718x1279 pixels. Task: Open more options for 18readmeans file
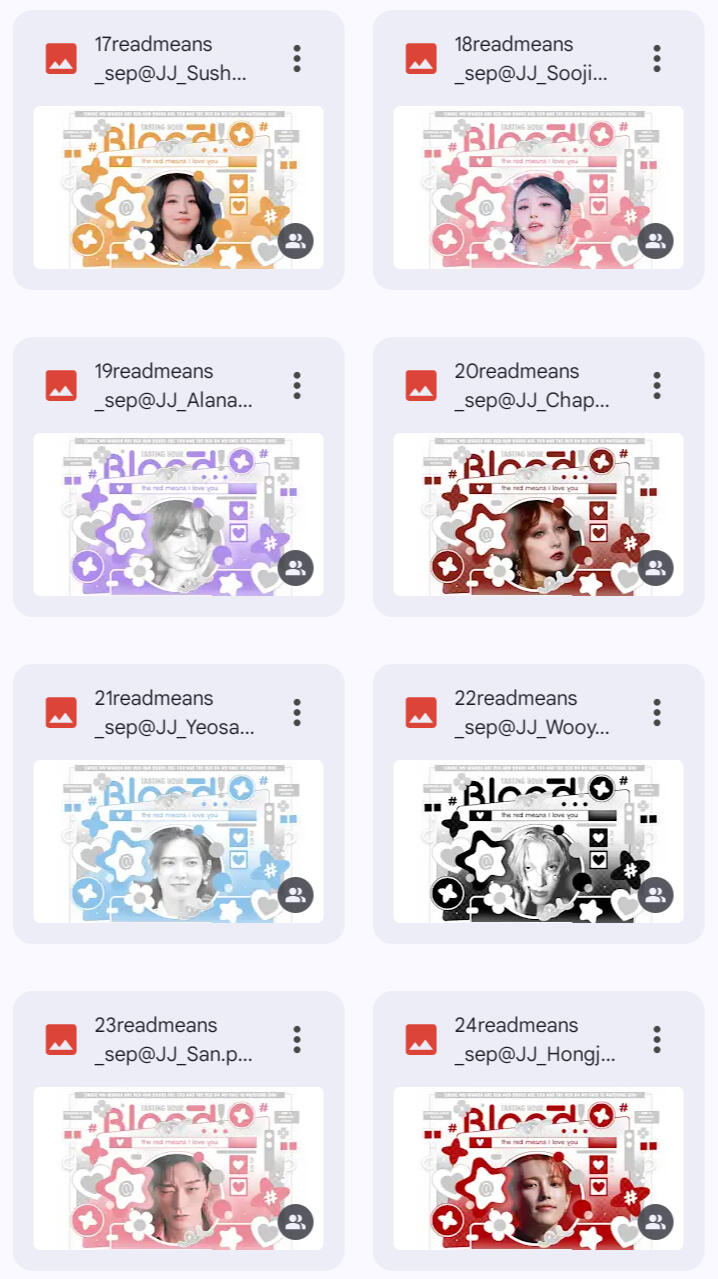point(657,58)
